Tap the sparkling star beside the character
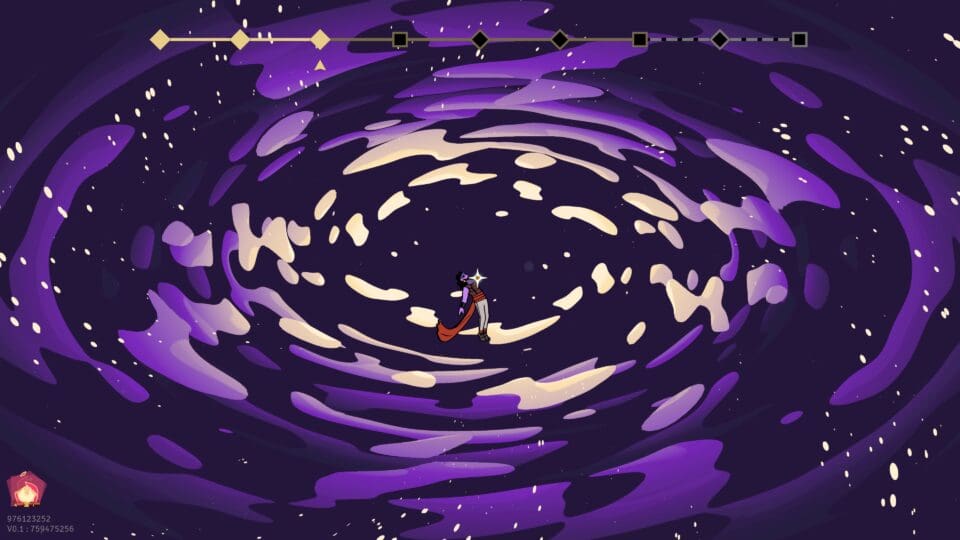 coord(479,275)
